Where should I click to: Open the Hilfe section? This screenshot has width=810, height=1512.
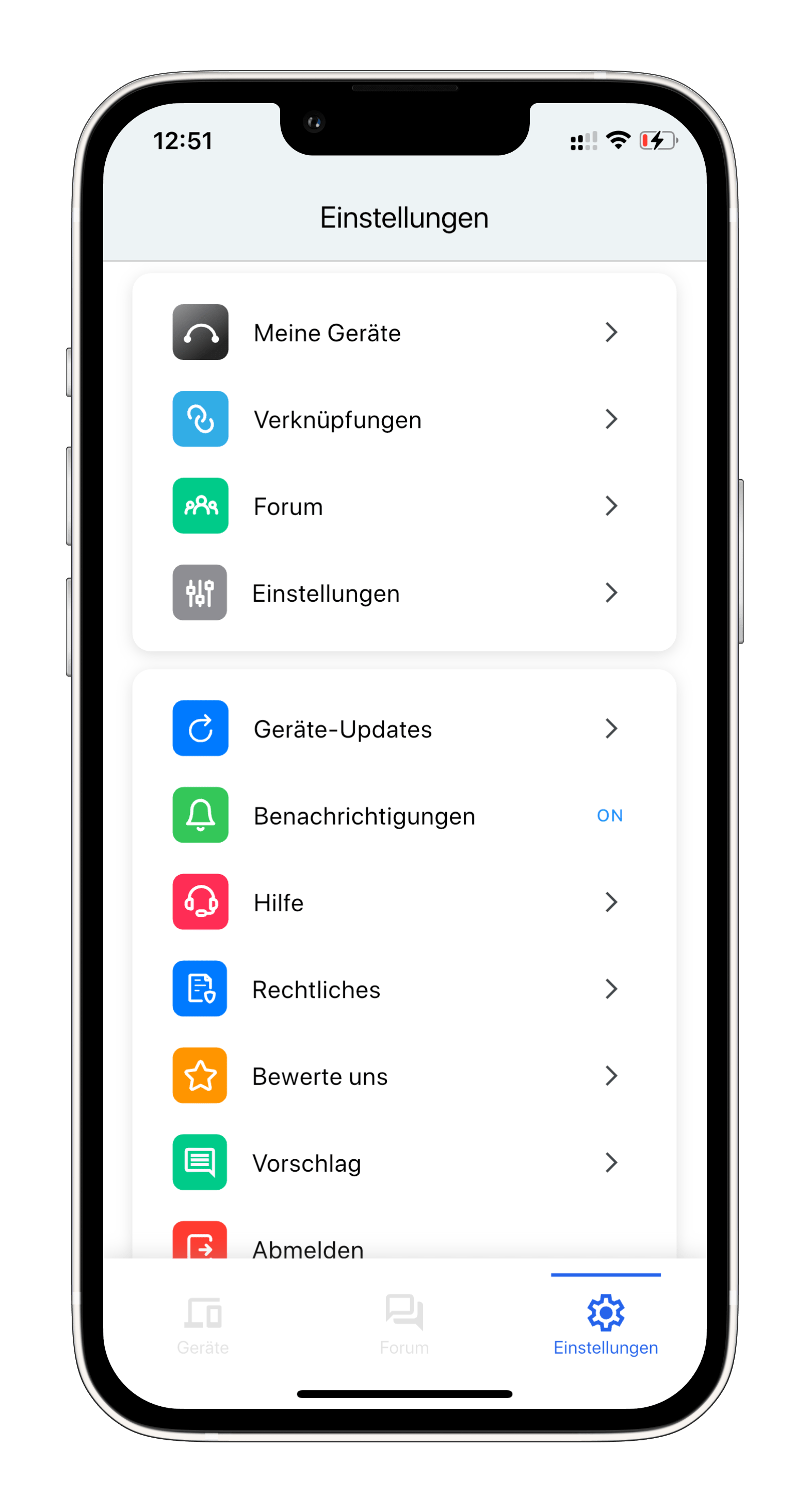click(404, 902)
